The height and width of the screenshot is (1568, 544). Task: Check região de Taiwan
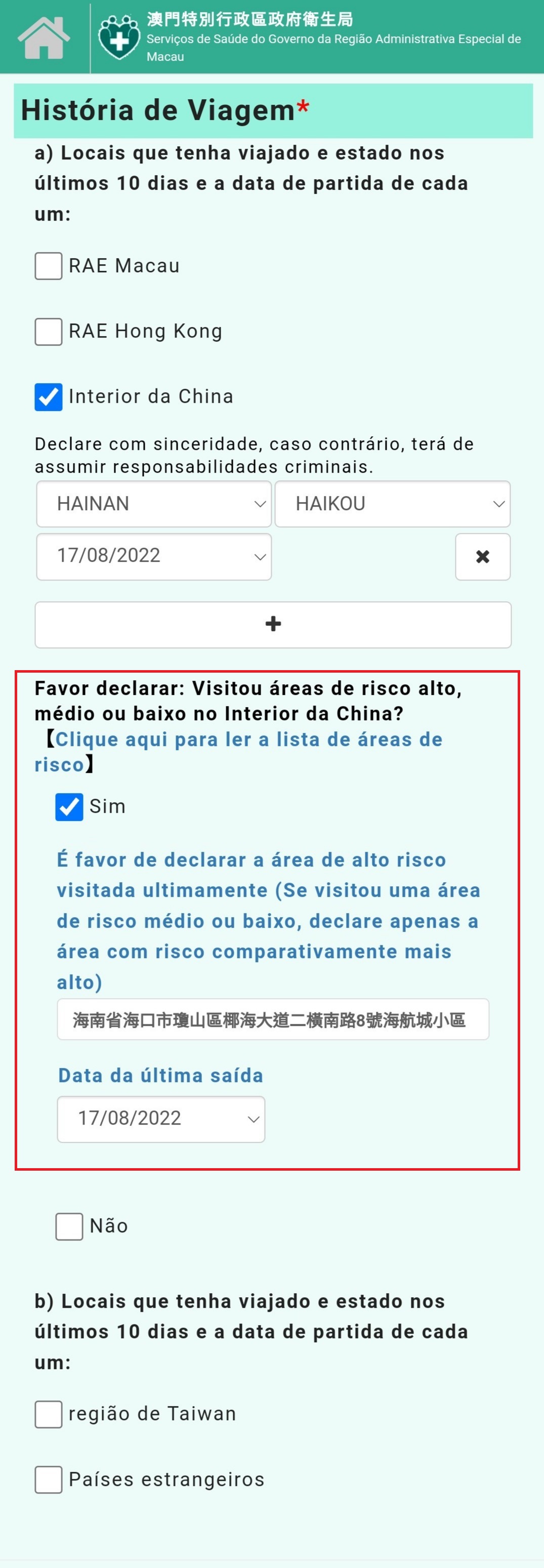click(x=49, y=1414)
